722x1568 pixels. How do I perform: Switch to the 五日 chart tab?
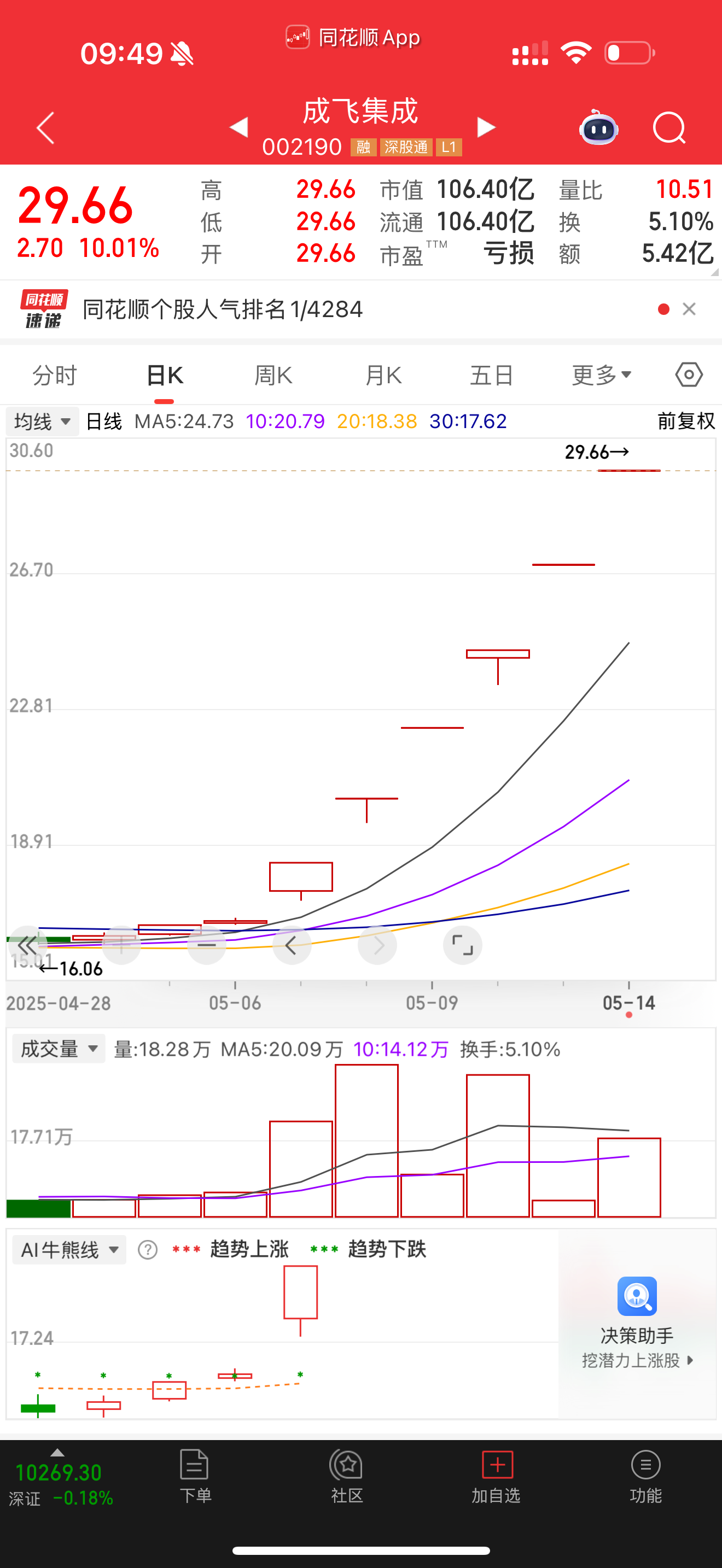click(x=491, y=375)
